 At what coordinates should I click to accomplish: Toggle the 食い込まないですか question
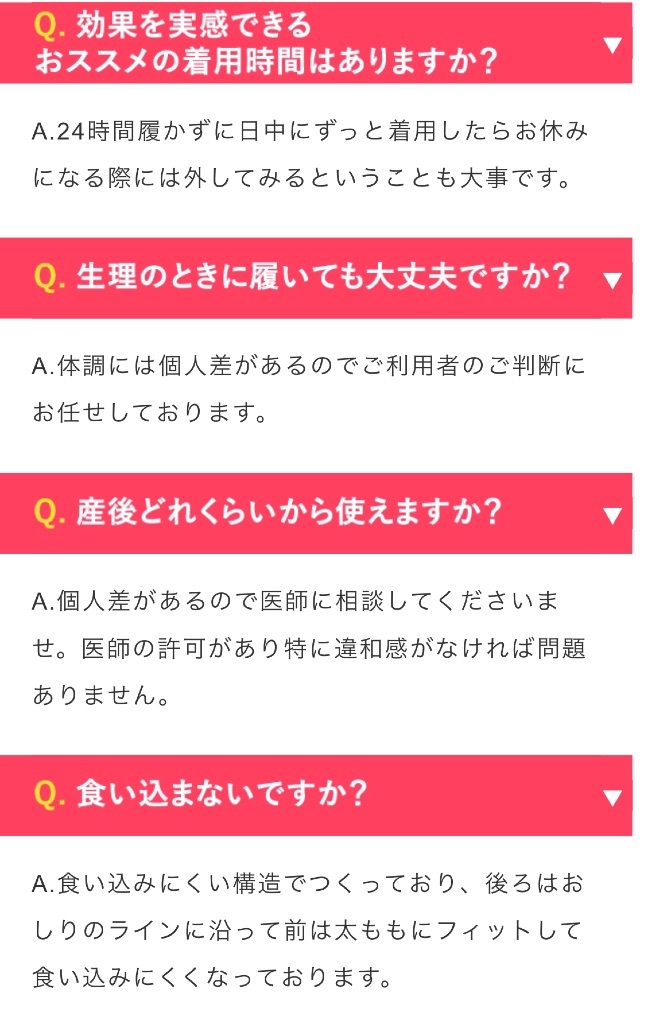[613, 796]
